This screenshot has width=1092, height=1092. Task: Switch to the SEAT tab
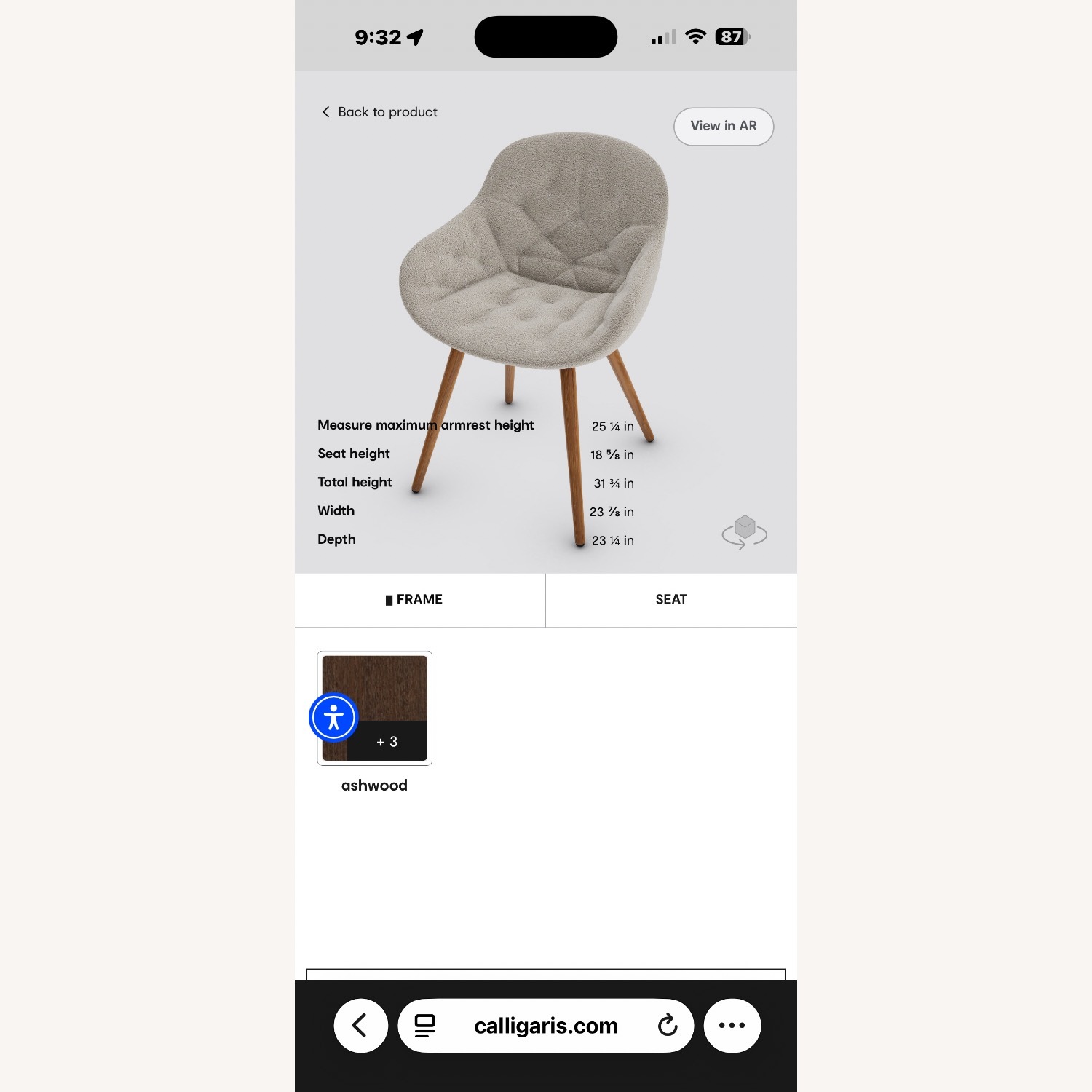(670, 600)
